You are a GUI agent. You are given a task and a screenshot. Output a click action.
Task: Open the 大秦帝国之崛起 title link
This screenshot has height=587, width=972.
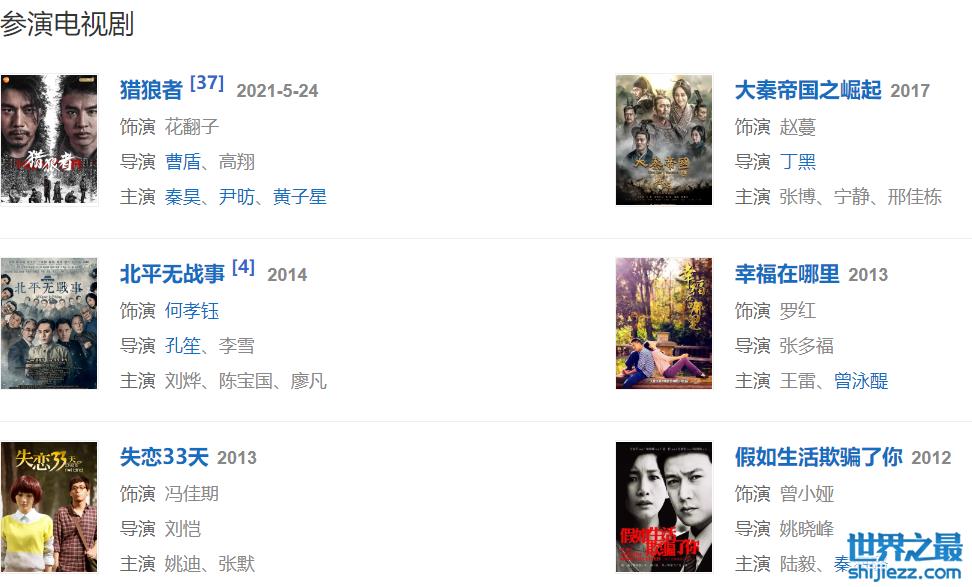tap(808, 90)
